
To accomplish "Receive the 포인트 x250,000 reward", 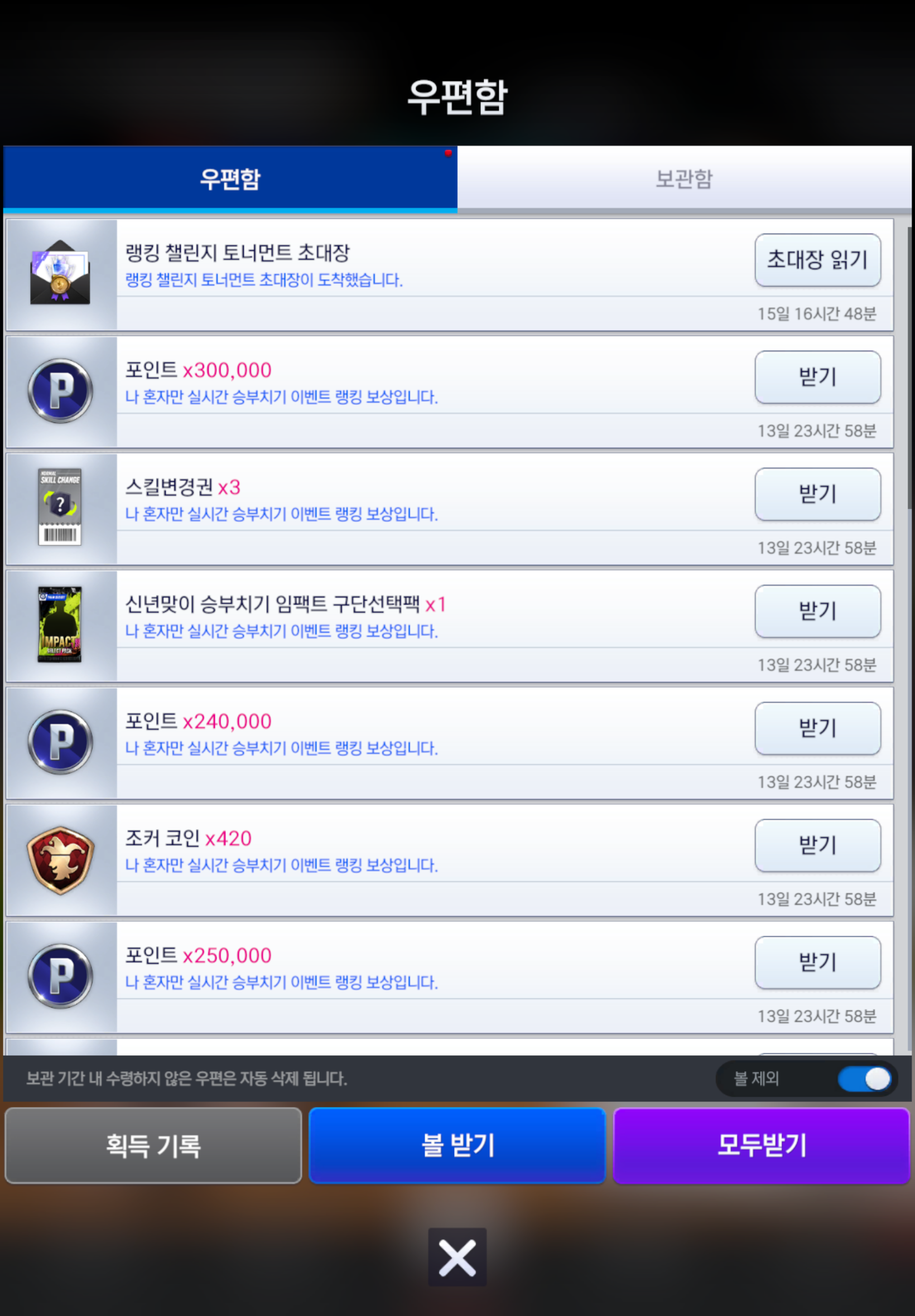I will point(817,962).
